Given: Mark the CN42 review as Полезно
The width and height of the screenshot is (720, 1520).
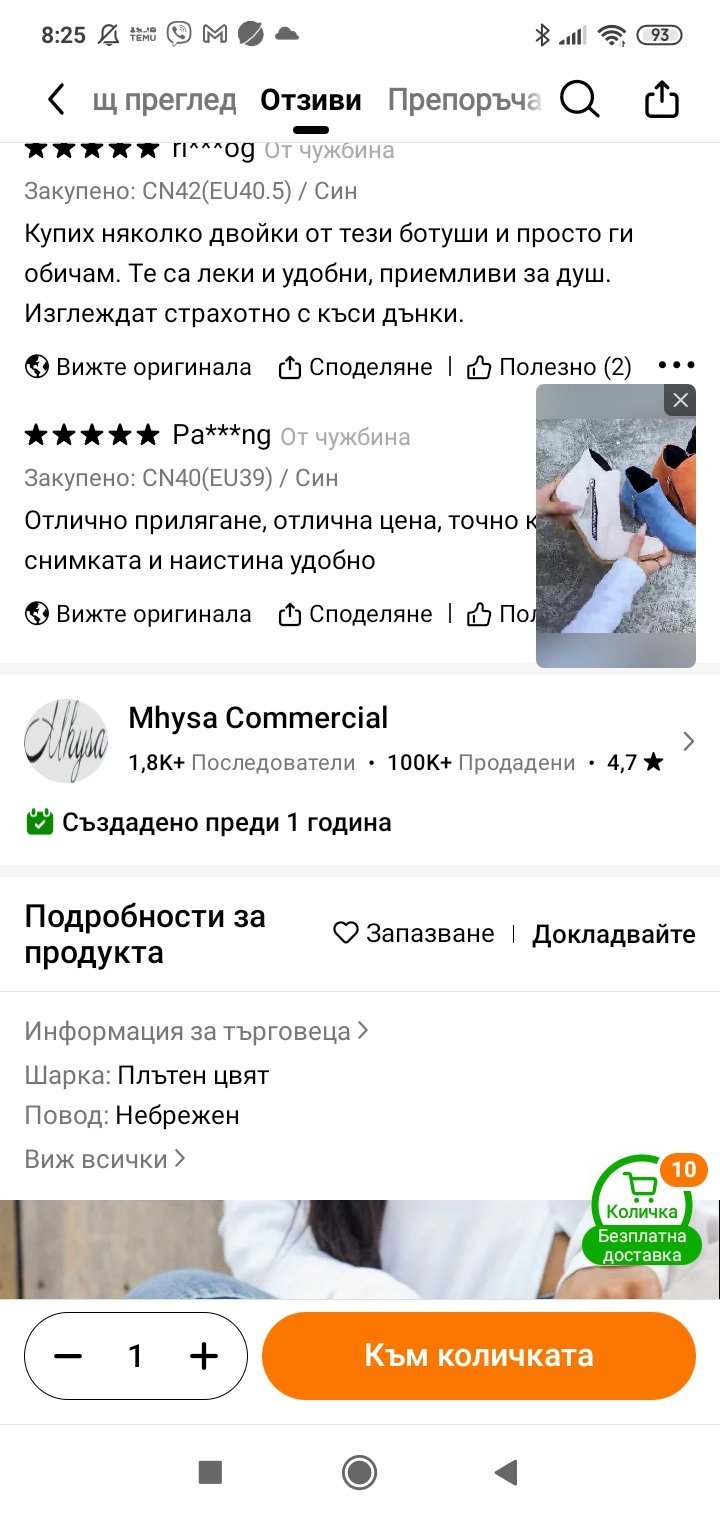Looking at the screenshot, I should [x=550, y=367].
